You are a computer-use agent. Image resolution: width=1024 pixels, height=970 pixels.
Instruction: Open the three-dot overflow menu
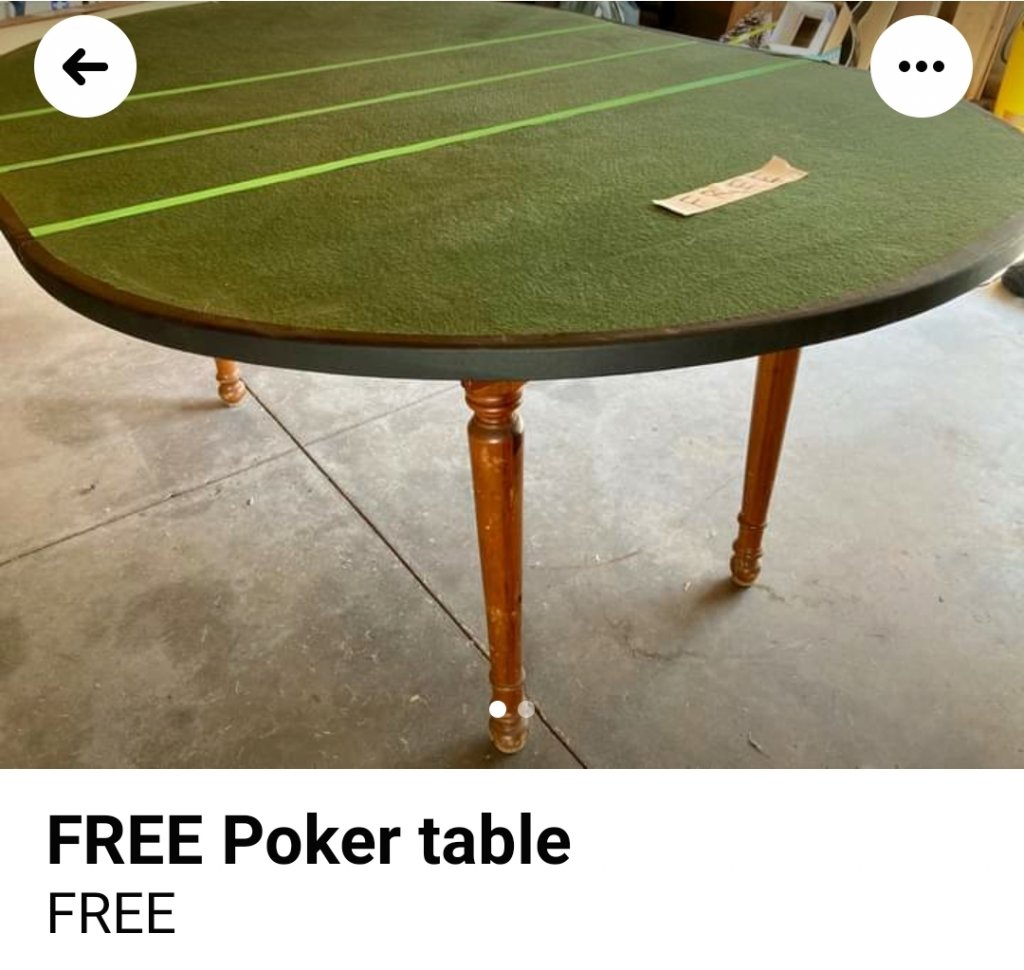click(x=921, y=67)
